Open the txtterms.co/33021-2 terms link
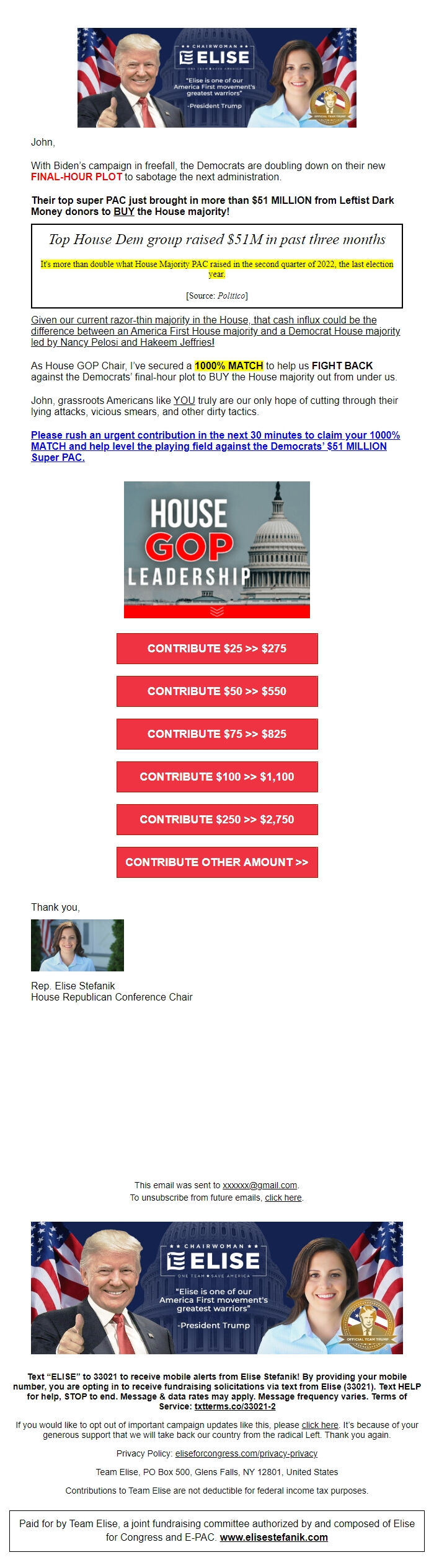 235,1406
